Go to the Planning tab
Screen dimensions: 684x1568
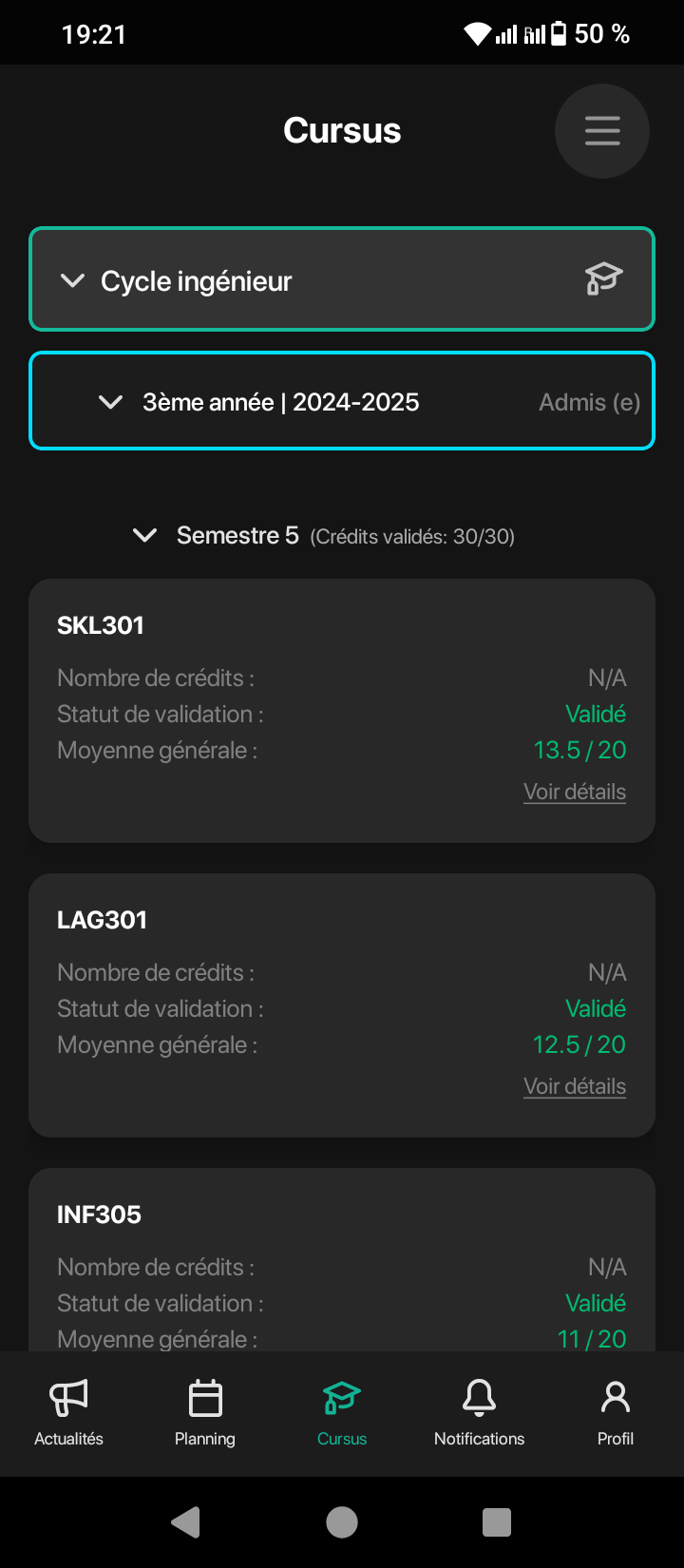pos(205,1413)
